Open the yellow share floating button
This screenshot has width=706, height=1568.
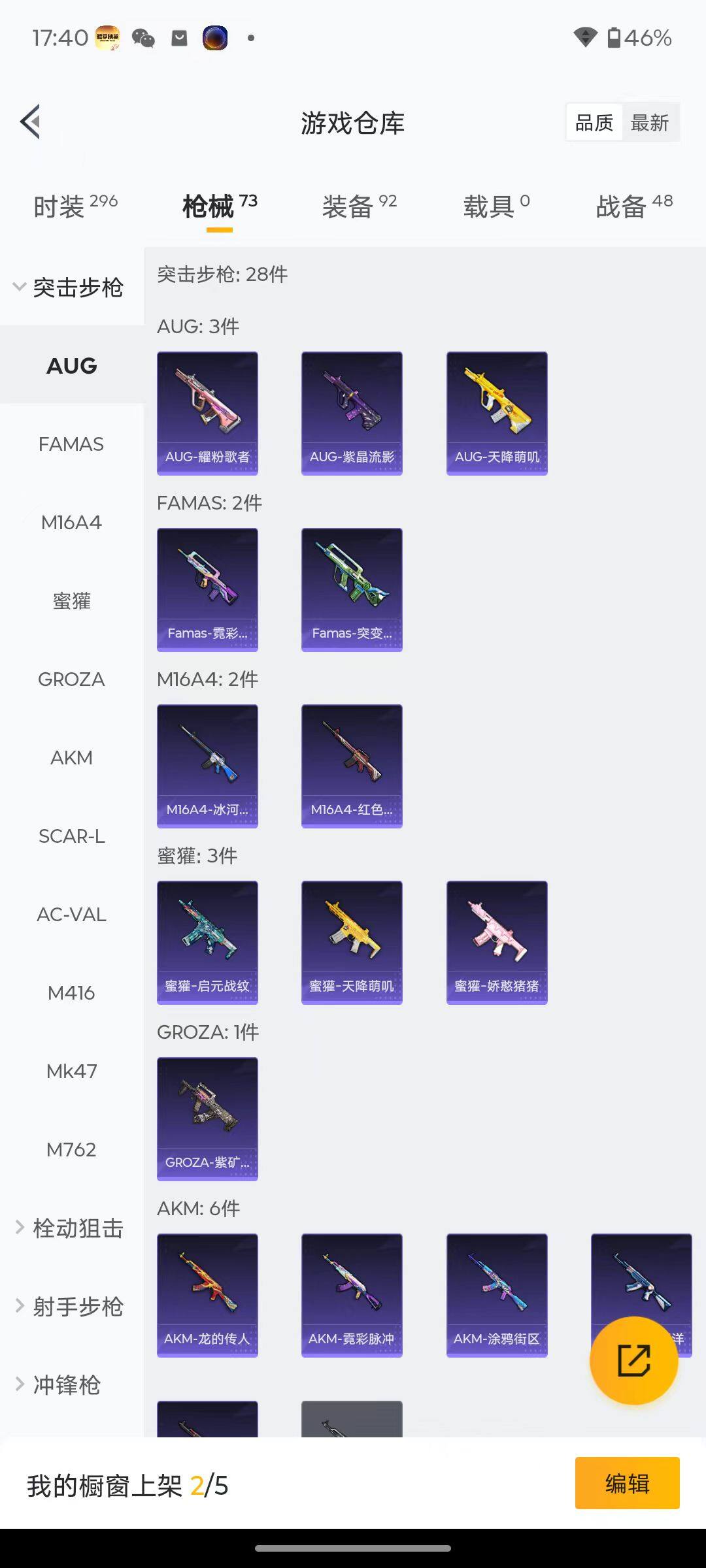(x=635, y=1360)
